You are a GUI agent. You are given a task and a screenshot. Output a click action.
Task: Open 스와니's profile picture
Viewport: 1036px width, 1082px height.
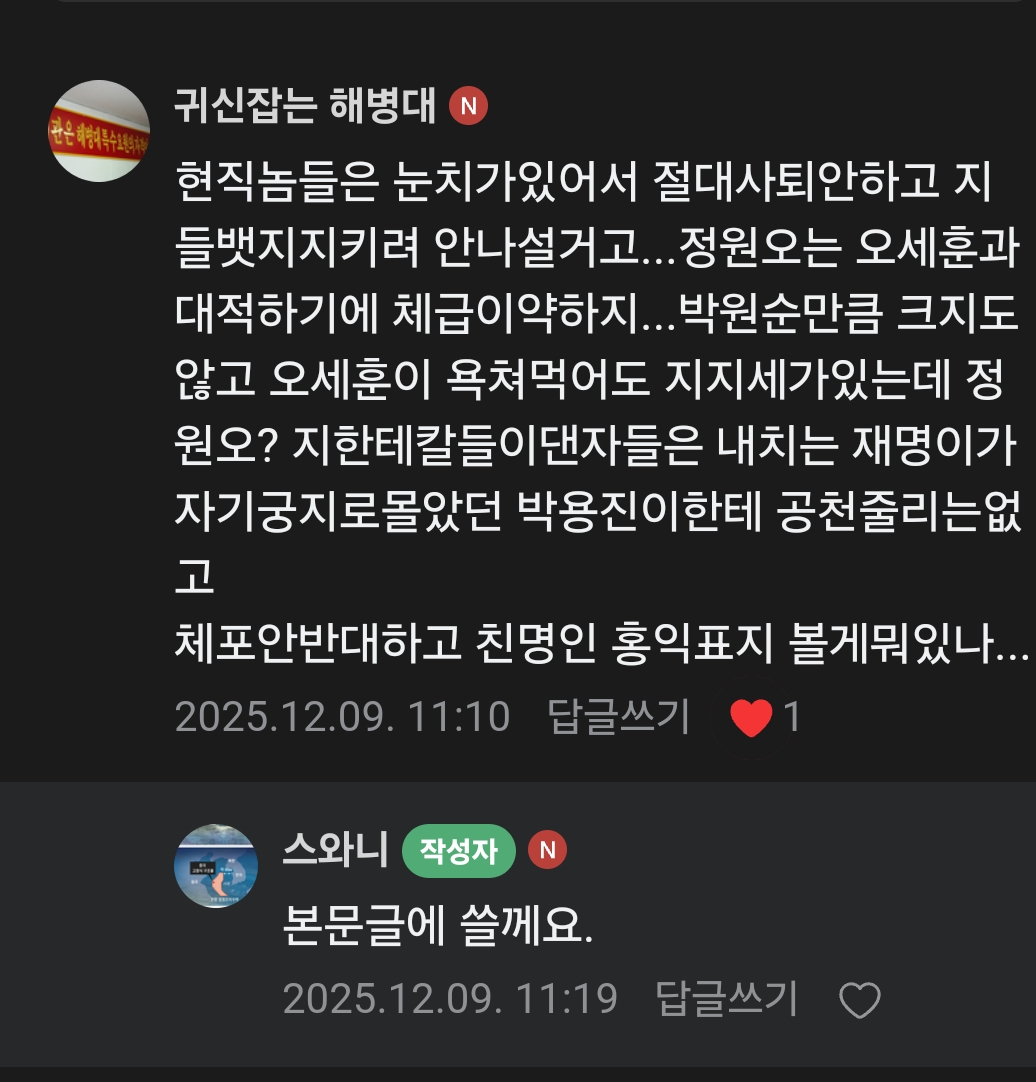click(x=217, y=866)
